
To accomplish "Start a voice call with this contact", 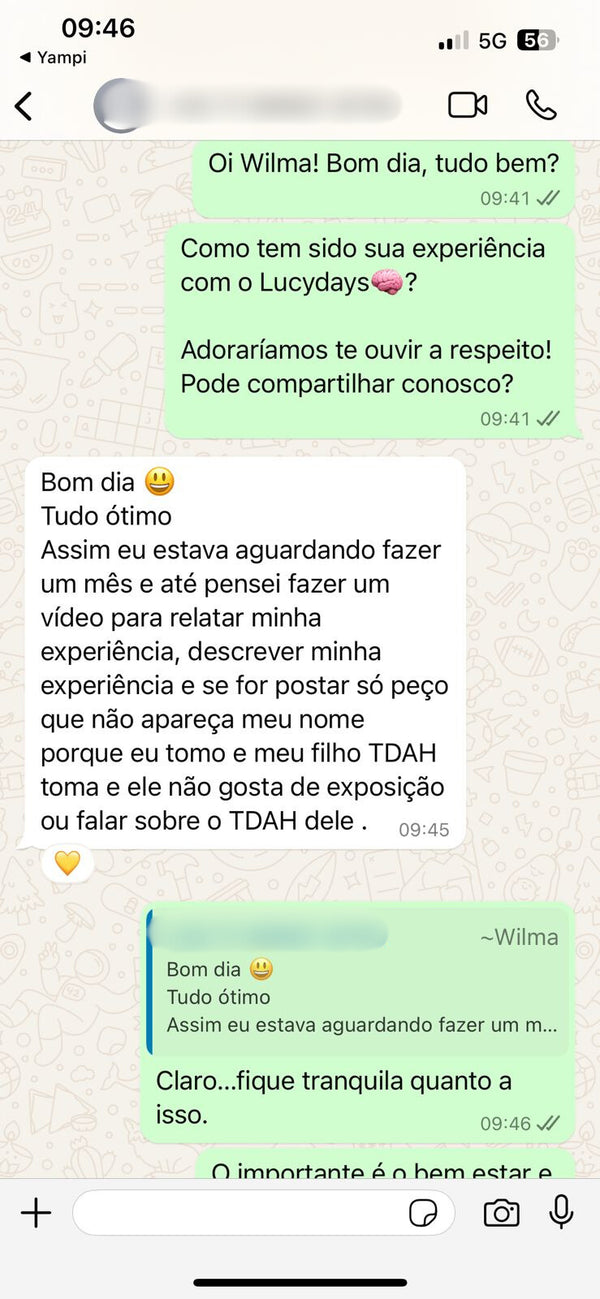I will (x=541, y=105).
